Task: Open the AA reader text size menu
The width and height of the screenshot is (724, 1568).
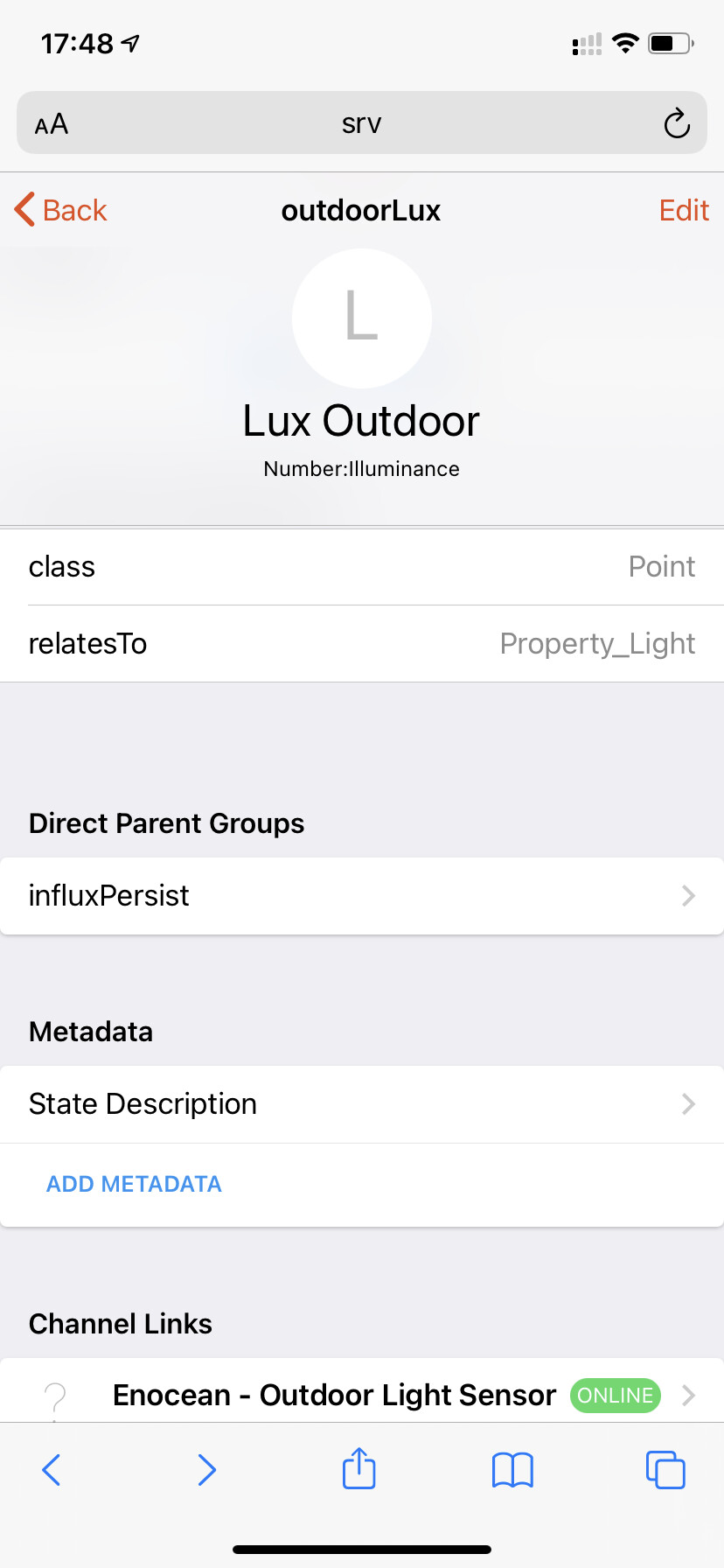Action: 52,123
